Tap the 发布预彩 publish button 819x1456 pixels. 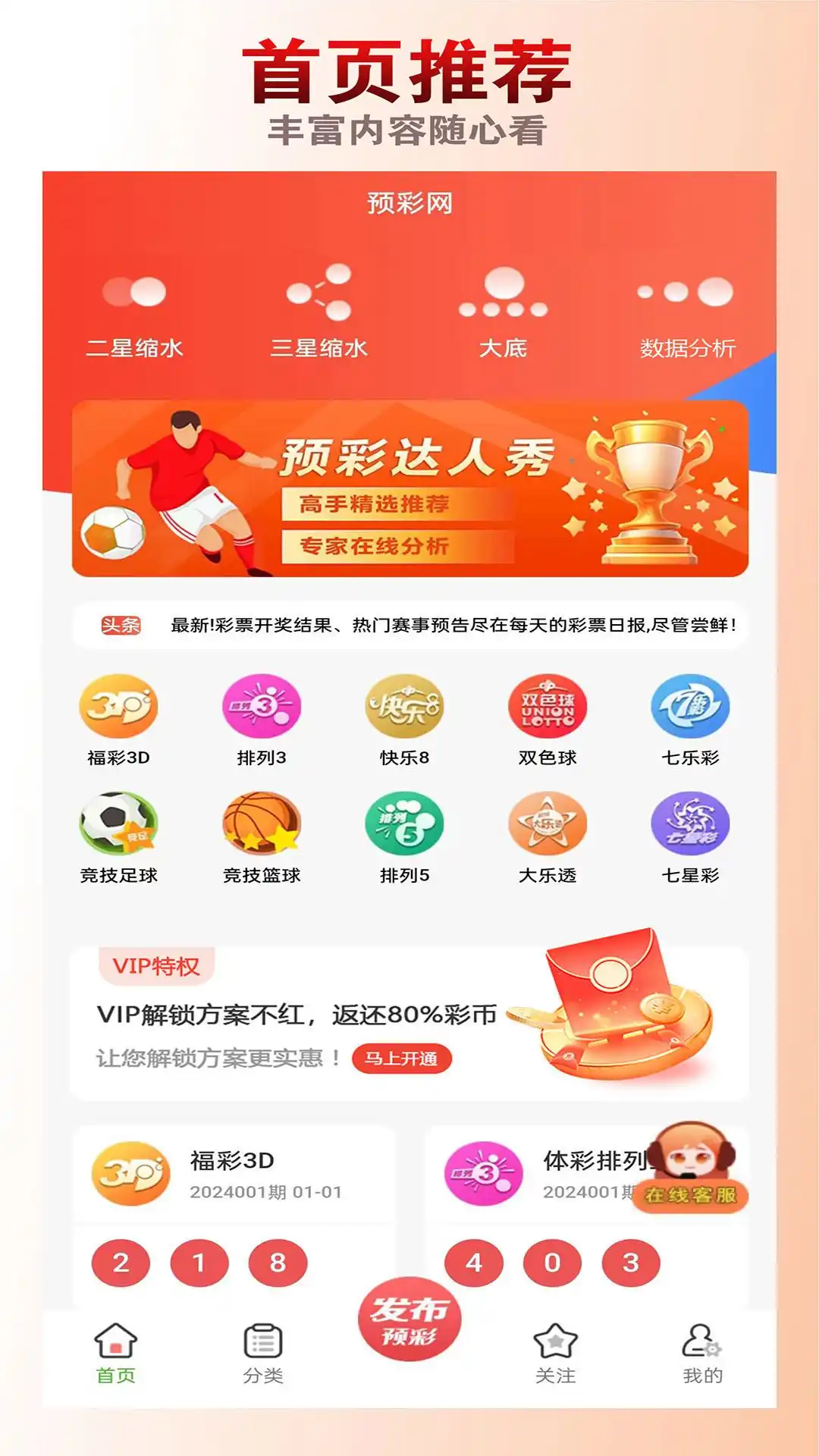(x=410, y=1319)
